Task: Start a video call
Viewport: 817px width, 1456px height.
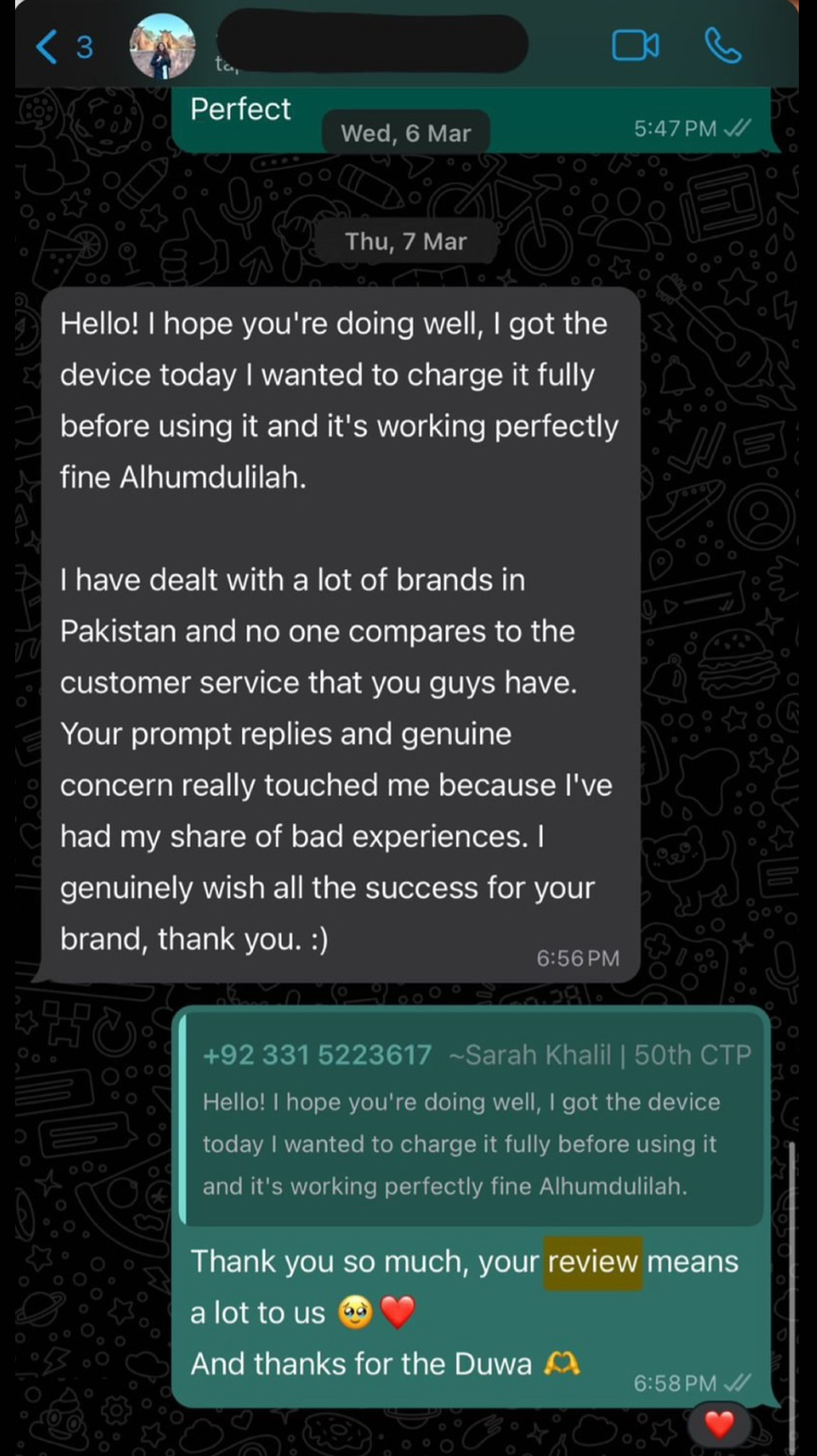Action: pyautogui.click(x=635, y=46)
